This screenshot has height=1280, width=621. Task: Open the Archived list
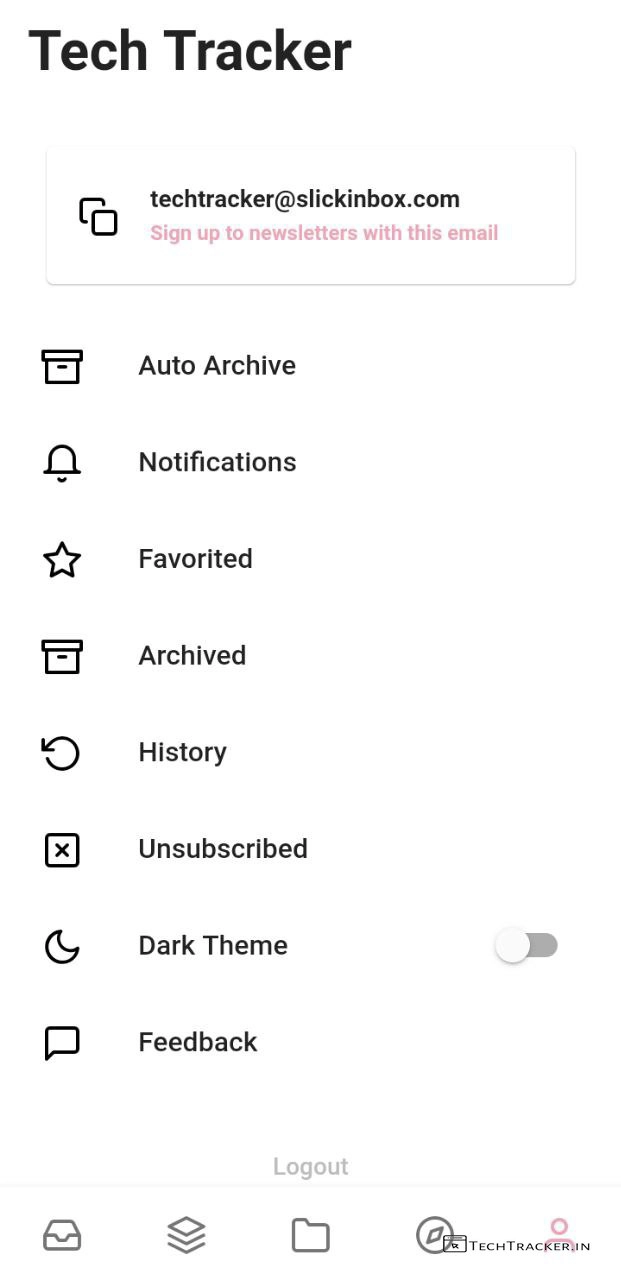pos(192,656)
